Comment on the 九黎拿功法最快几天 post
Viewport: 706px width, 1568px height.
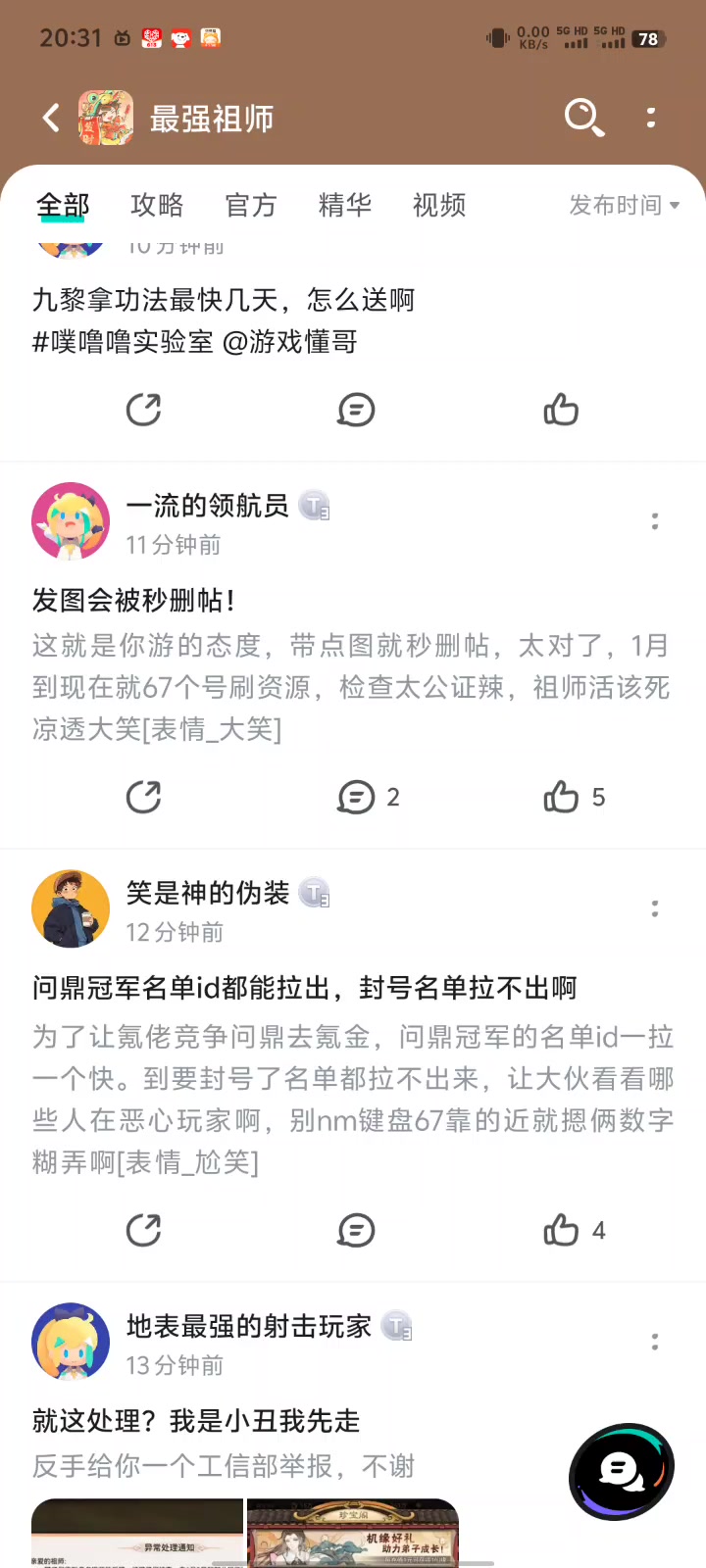(x=355, y=410)
